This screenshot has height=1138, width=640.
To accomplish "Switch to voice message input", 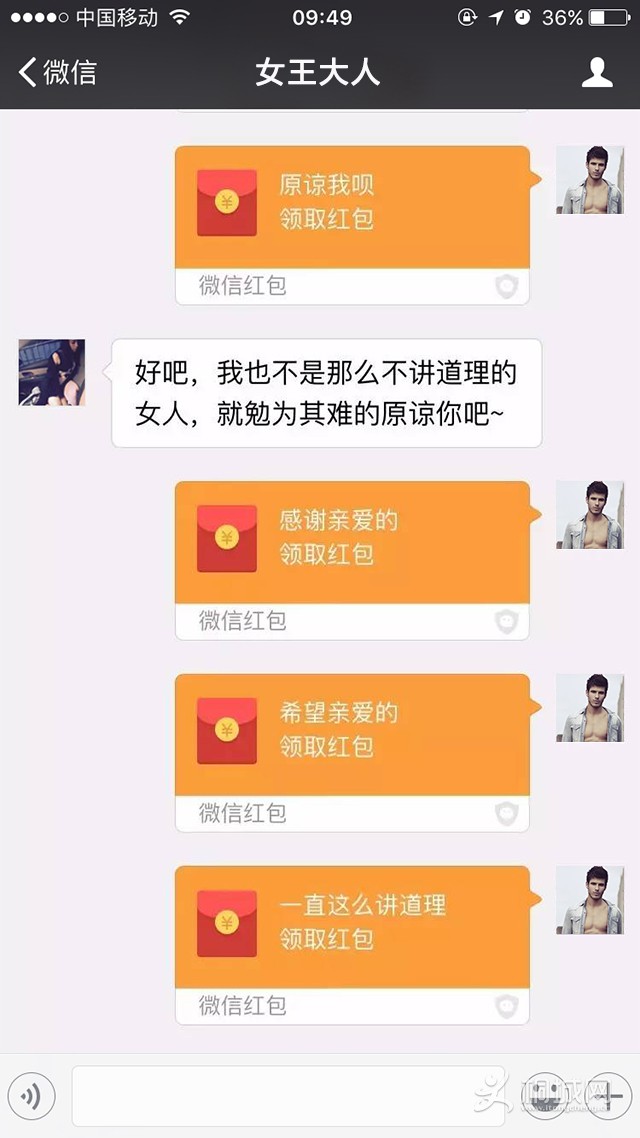I will click(32, 1098).
